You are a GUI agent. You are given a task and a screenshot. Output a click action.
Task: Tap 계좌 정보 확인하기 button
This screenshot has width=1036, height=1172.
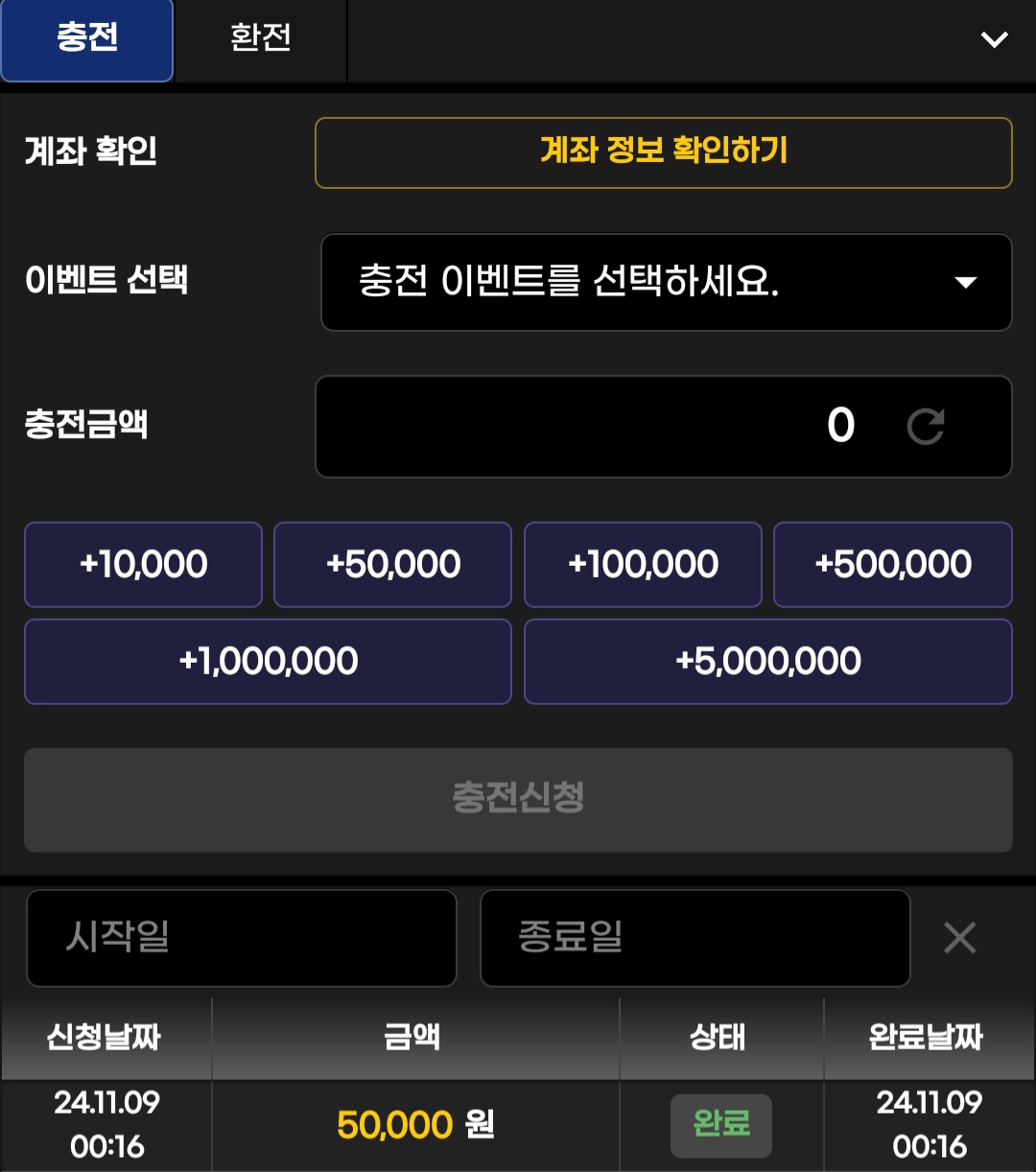[x=663, y=152]
